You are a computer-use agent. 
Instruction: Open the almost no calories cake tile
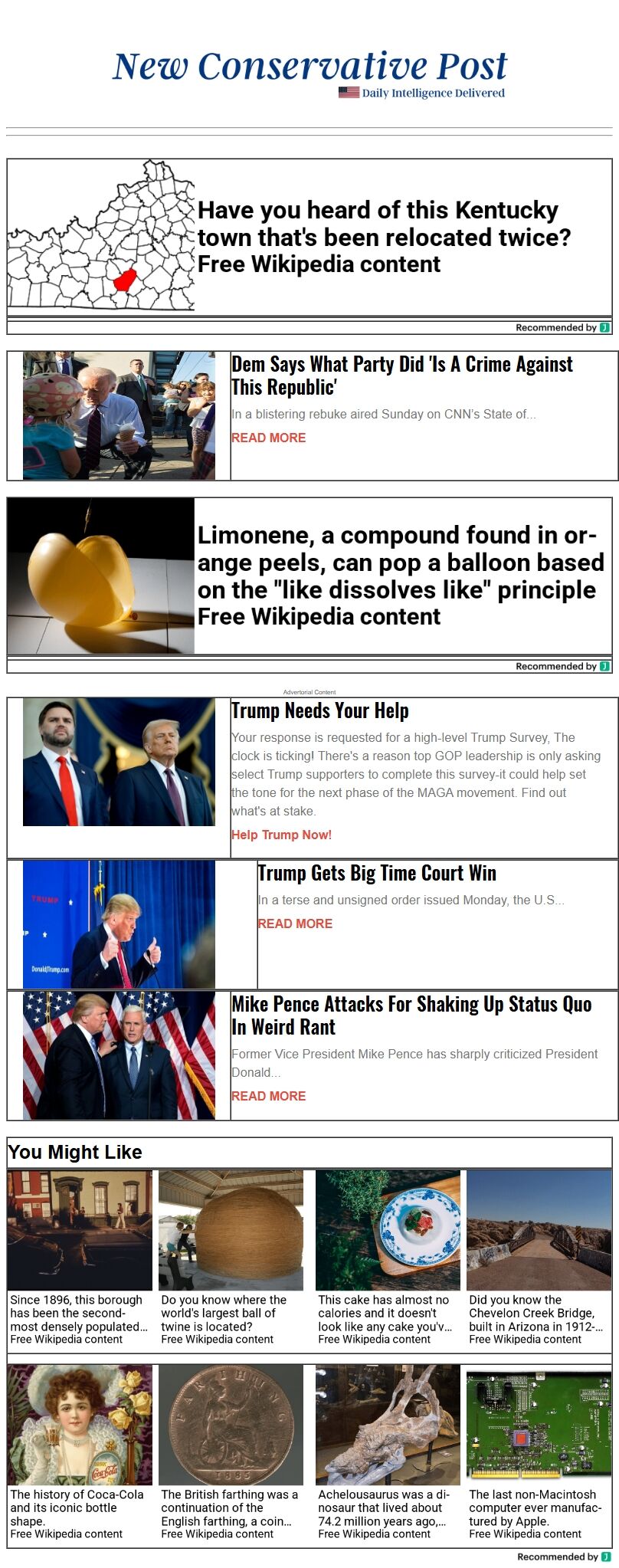coord(388,1257)
